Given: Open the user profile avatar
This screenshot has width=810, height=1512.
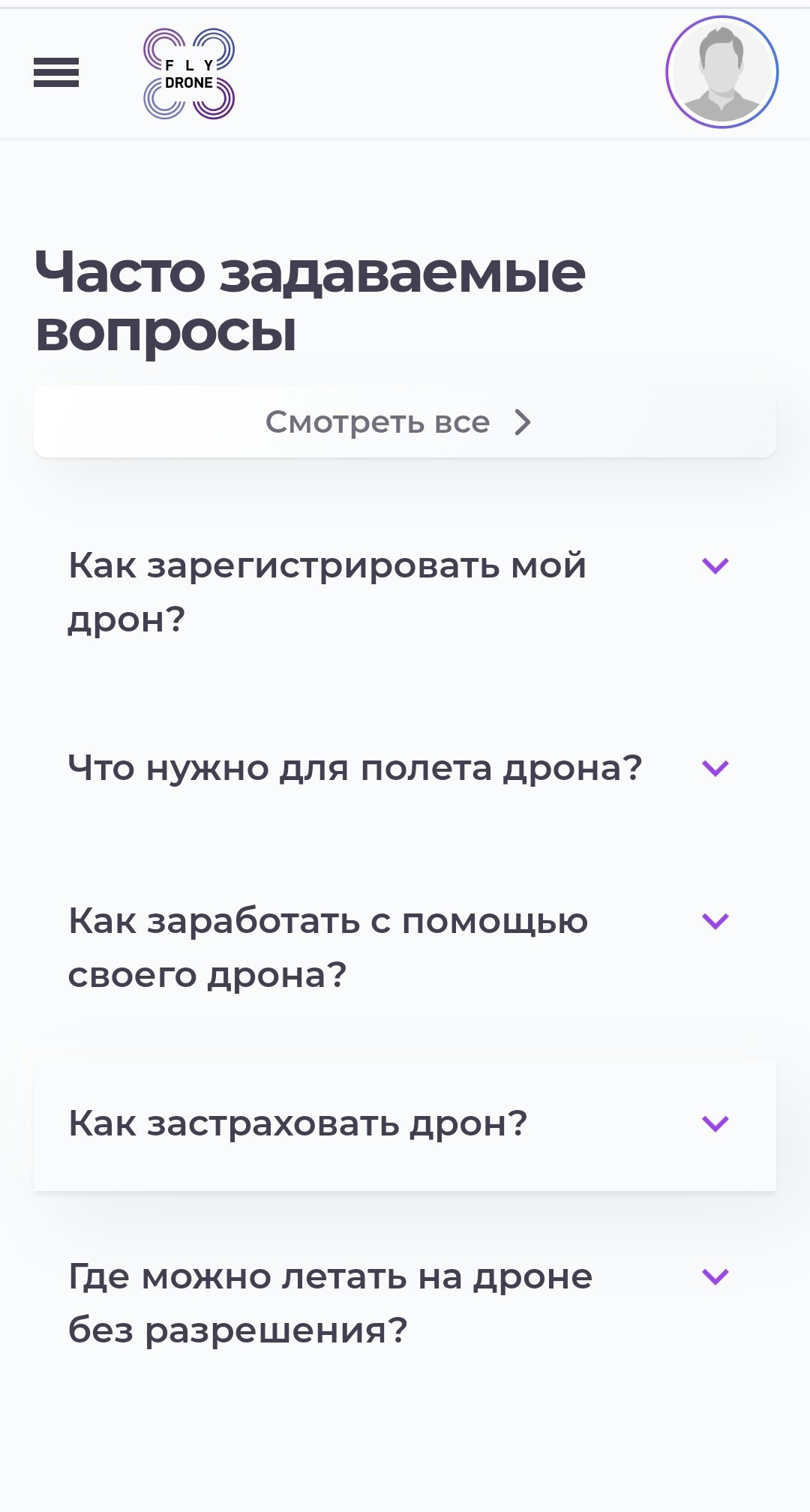Looking at the screenshot, I should point(721,73).
